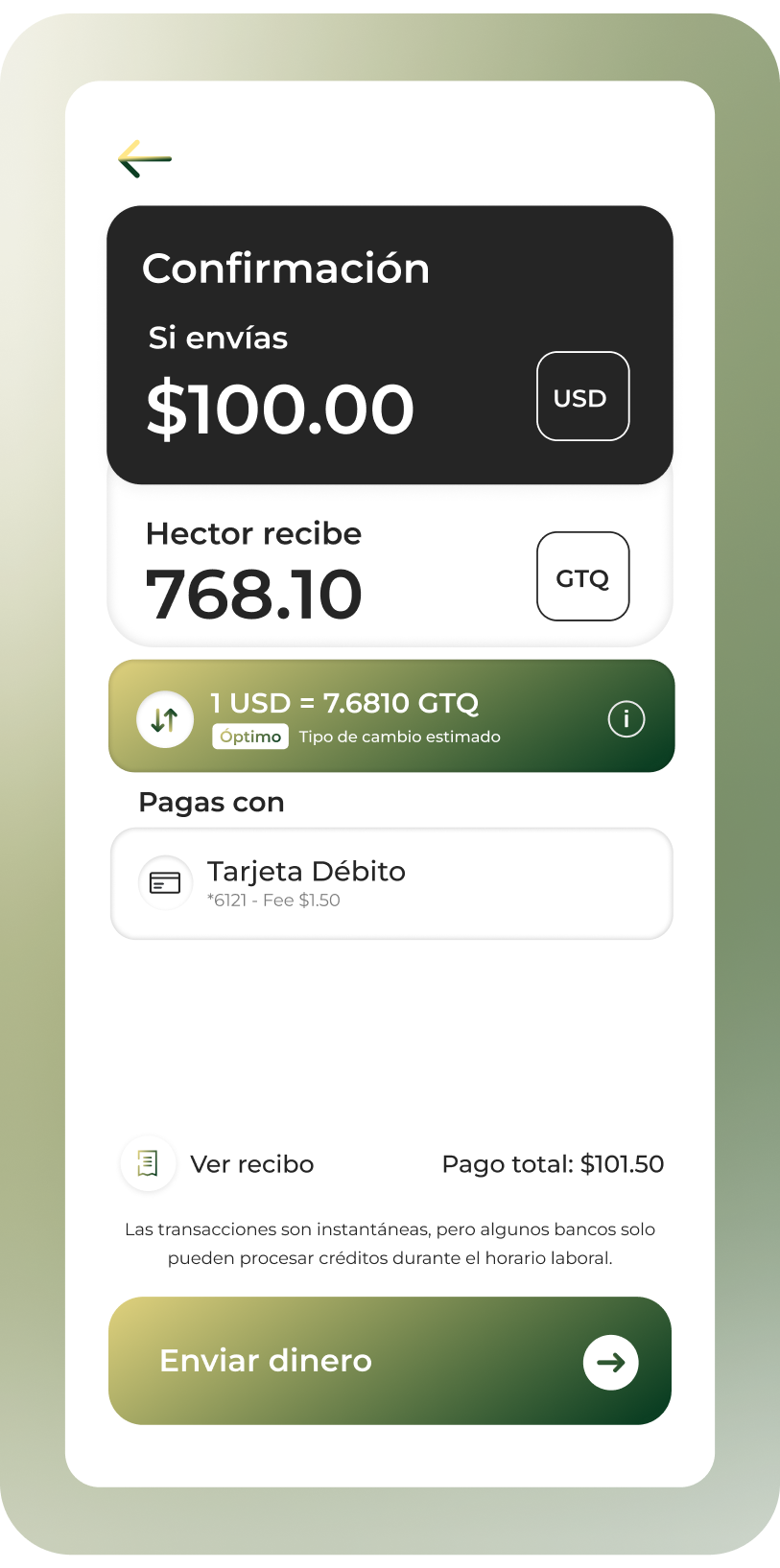Go back with the arrow icon
This screenshot has height=1568, width=780.
point(145,159)
